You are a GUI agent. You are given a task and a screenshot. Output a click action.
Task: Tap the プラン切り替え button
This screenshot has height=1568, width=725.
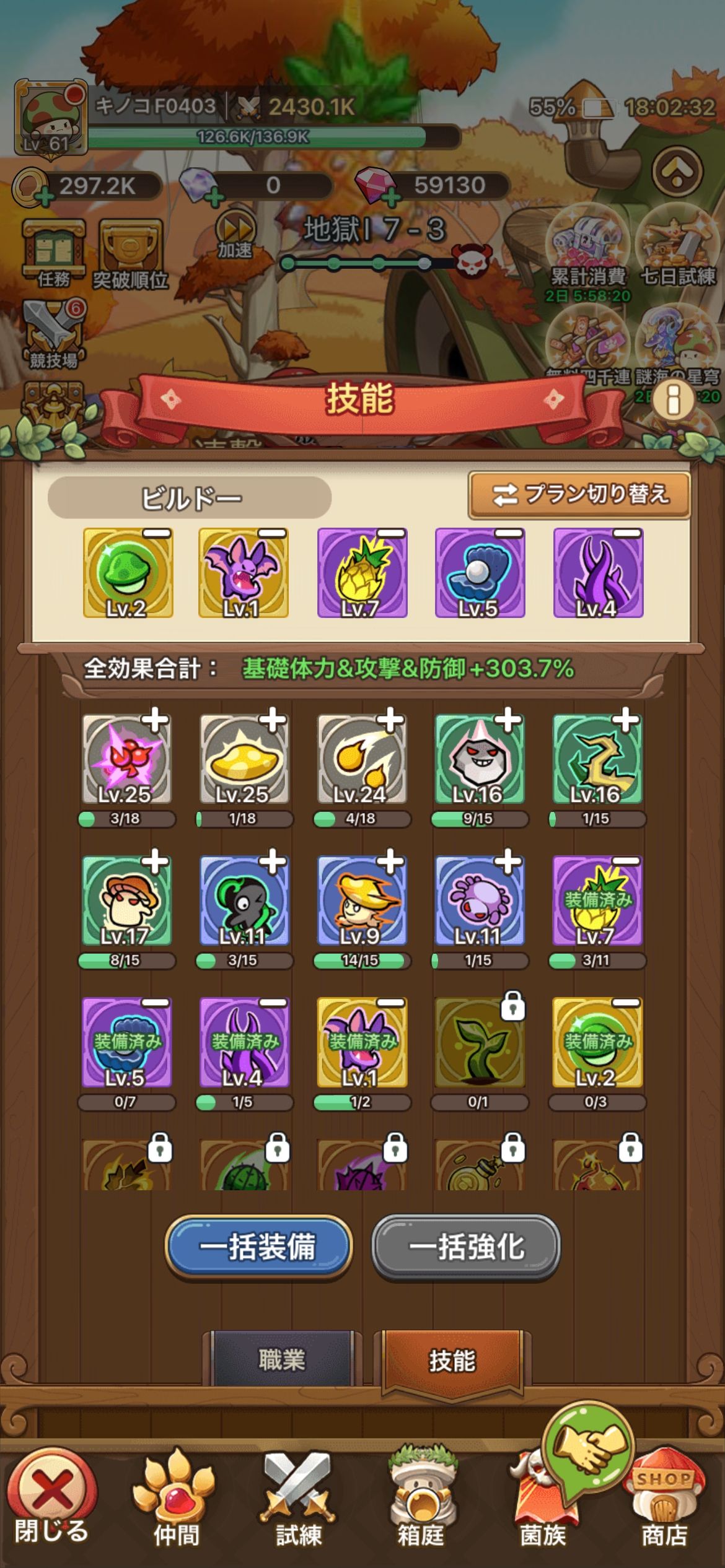(x=579, y=495)
